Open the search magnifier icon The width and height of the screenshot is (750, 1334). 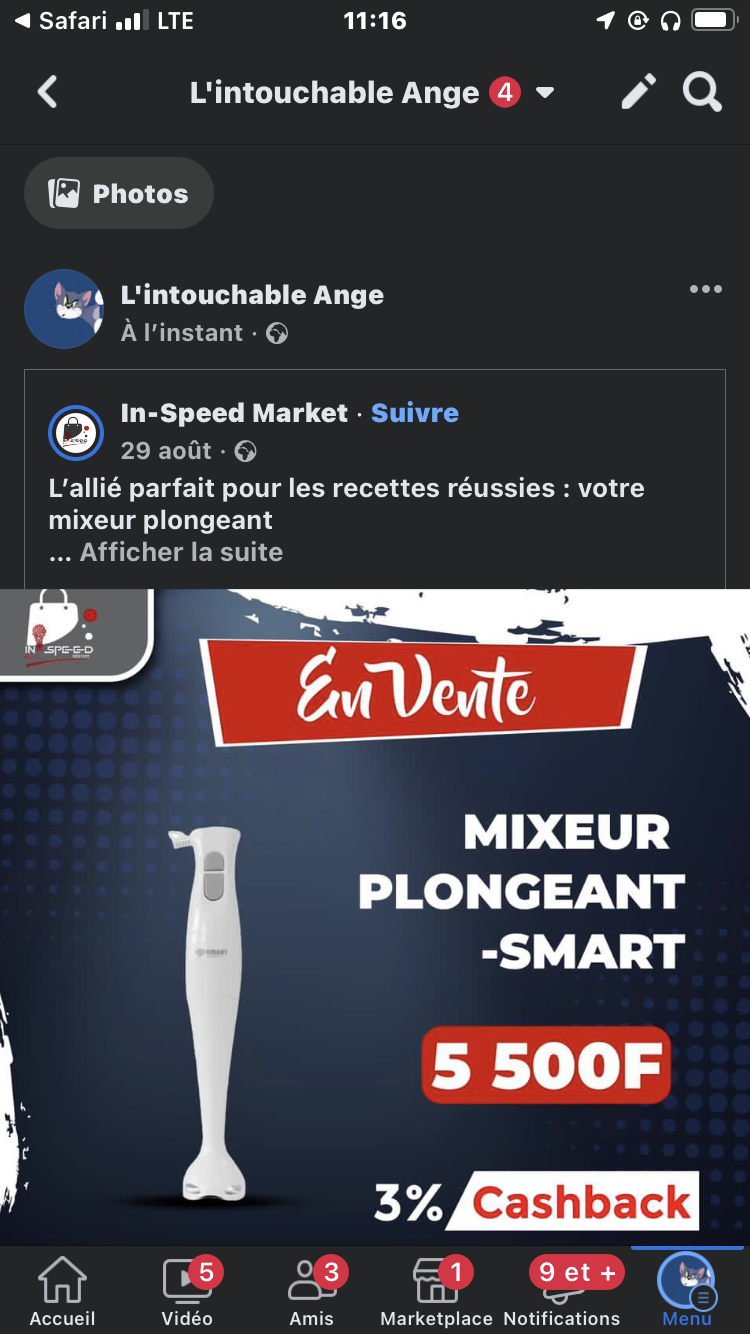pos(702,93)
